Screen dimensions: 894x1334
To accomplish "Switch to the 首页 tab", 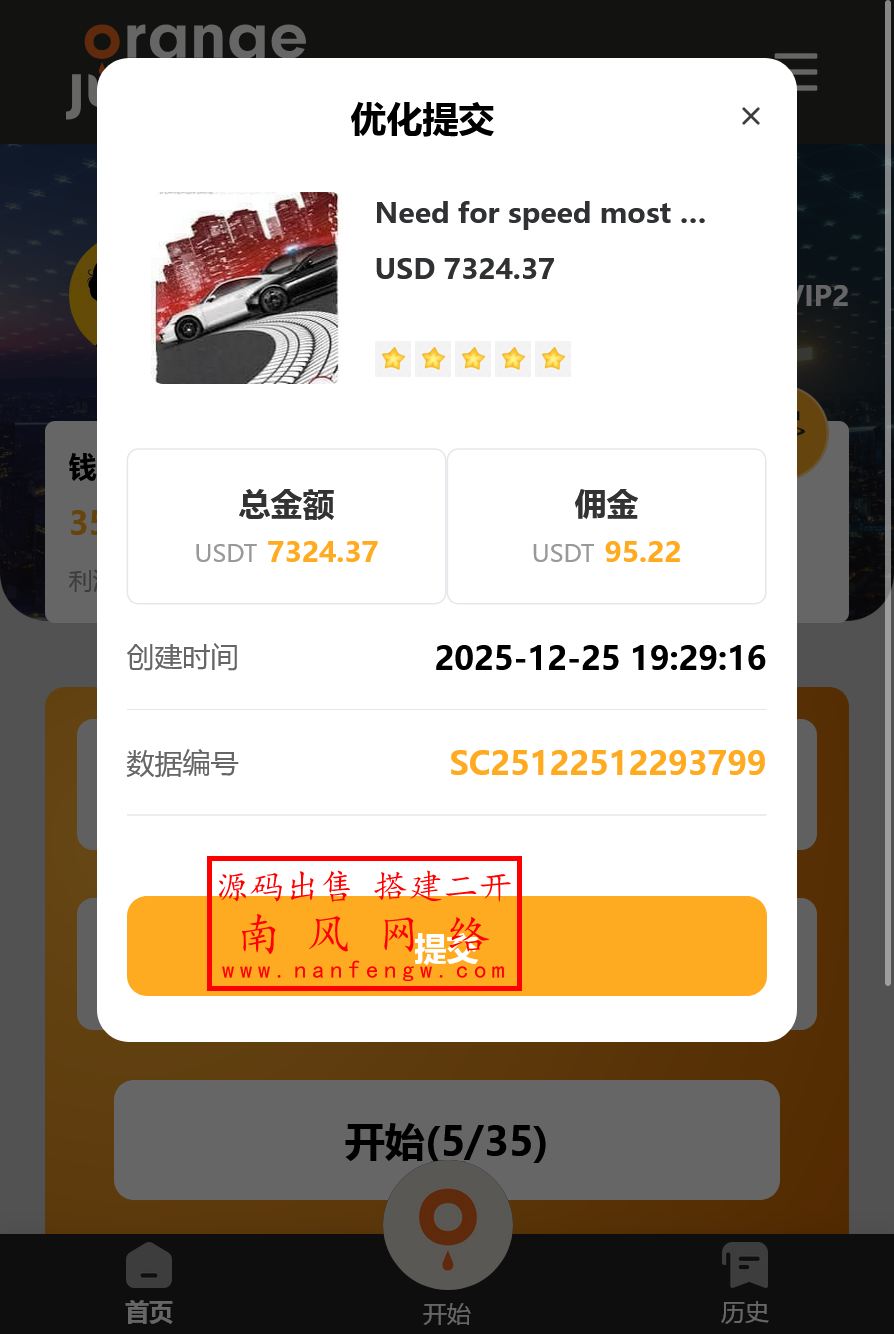I will 148,1285.
